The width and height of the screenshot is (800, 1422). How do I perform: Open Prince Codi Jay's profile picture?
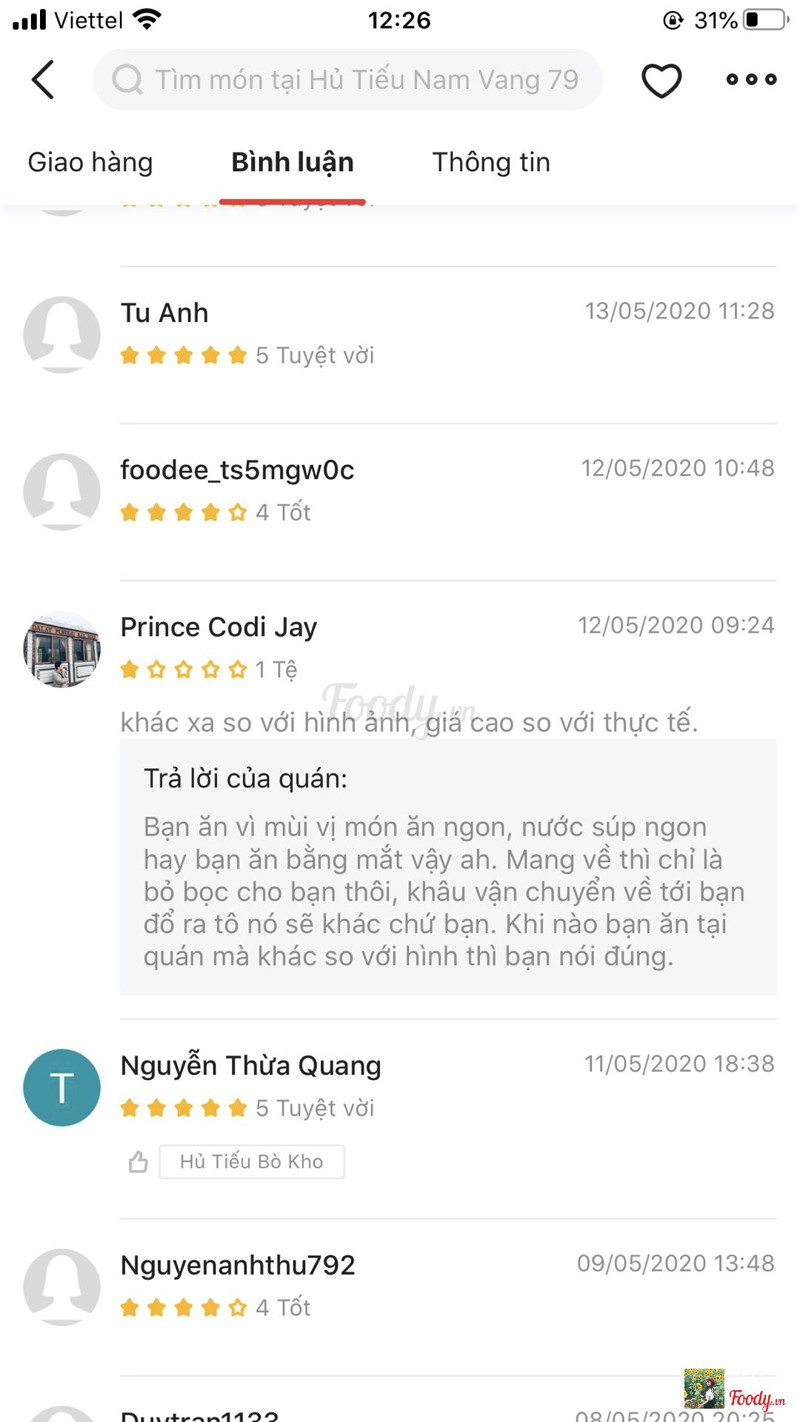click(62, 648)
